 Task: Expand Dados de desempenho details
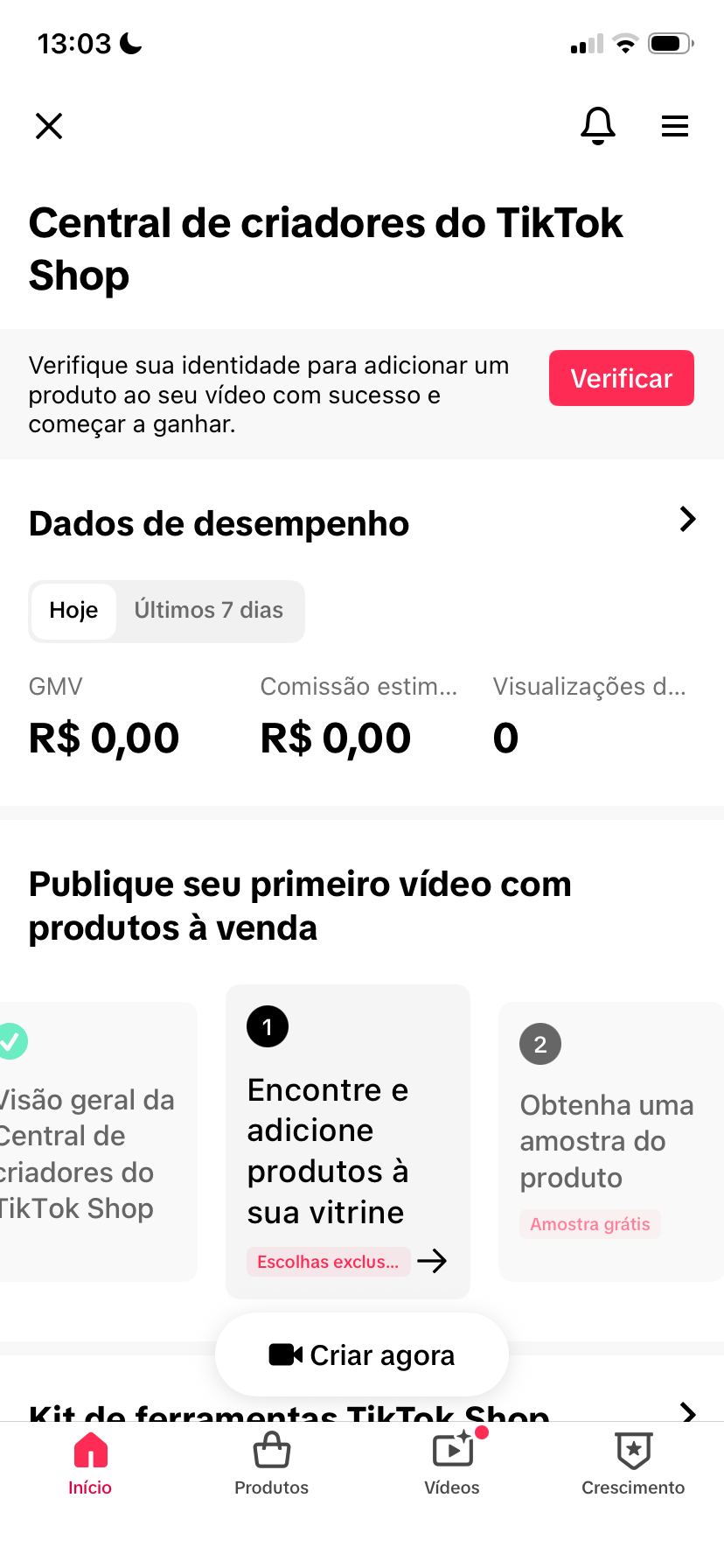tap(687, 520)
